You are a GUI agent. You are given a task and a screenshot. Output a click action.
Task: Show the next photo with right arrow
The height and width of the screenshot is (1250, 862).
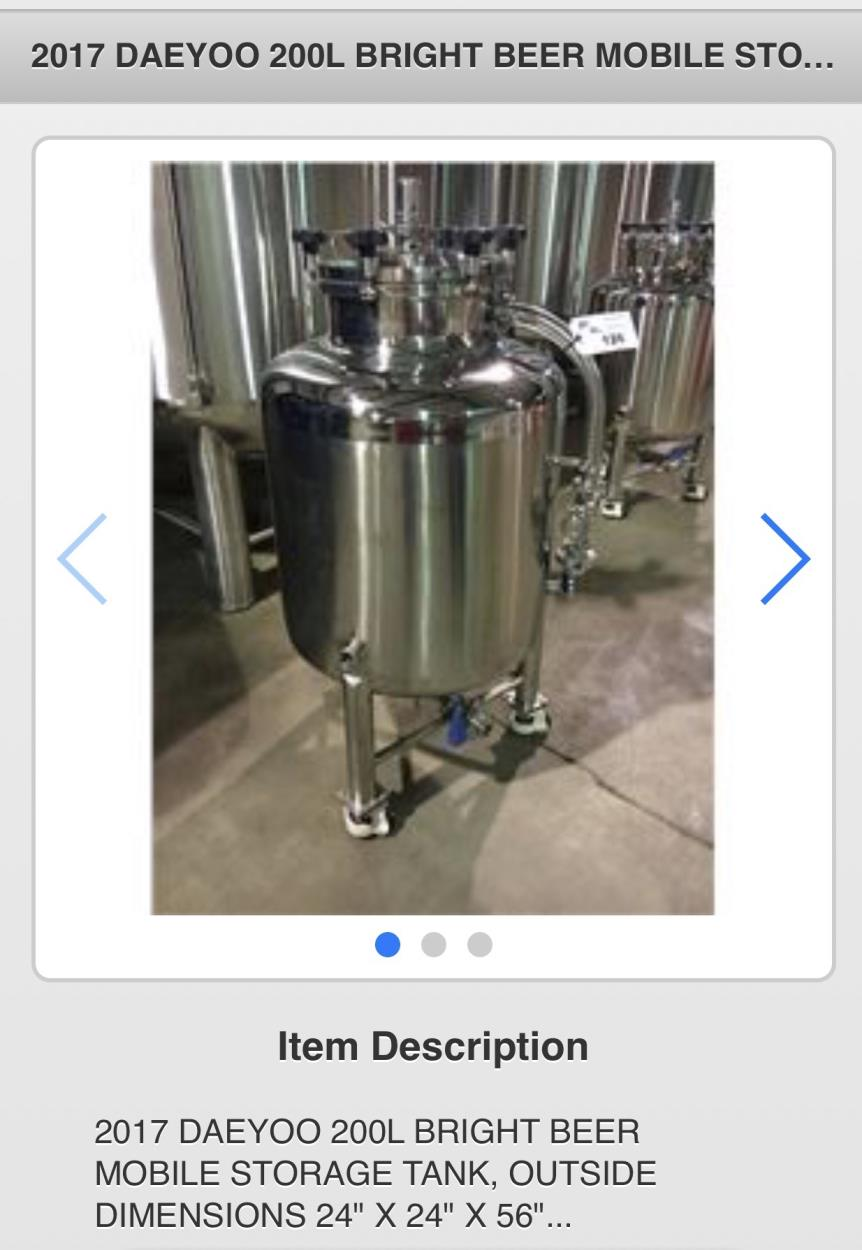pyautogui.click(x=784, y=559)
